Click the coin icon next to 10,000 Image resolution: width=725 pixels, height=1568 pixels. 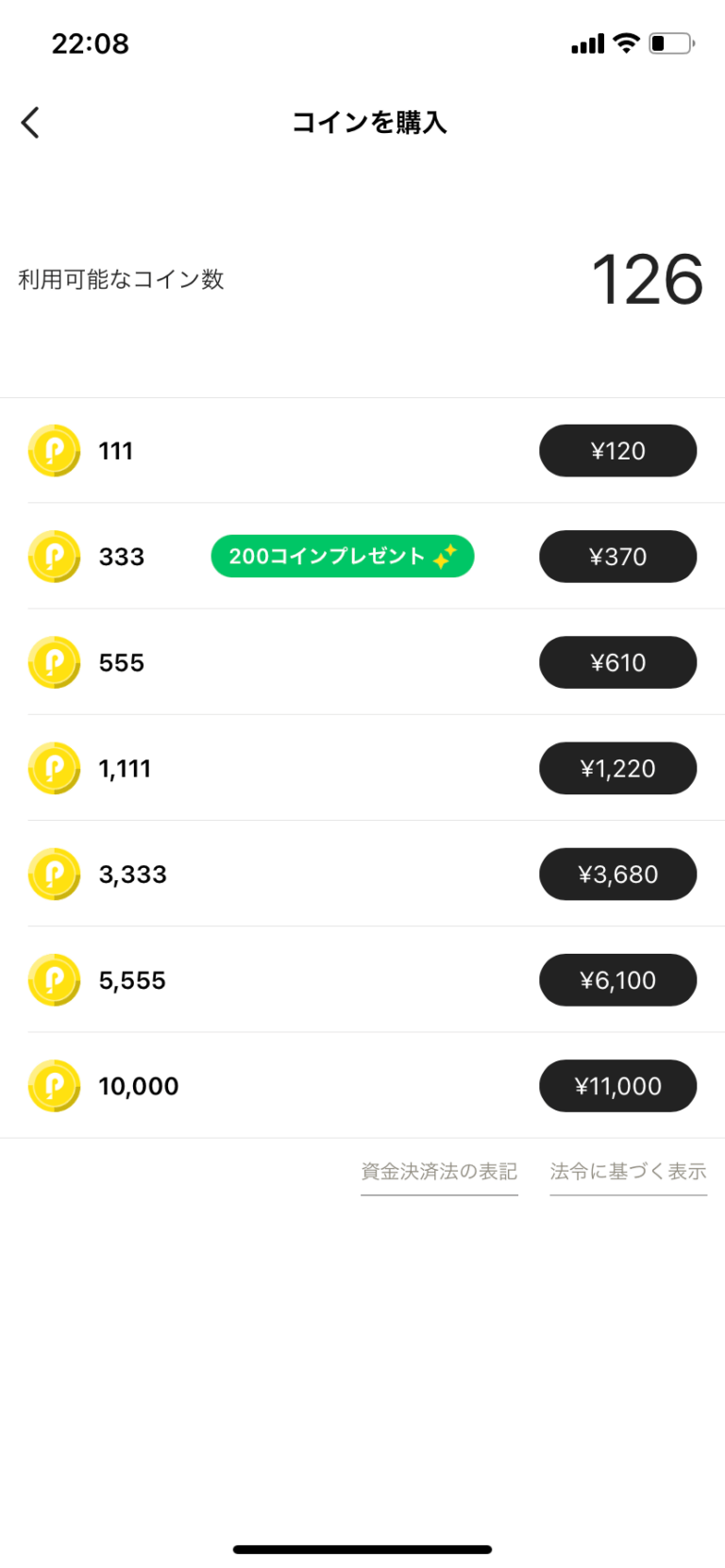point(54,1086)
